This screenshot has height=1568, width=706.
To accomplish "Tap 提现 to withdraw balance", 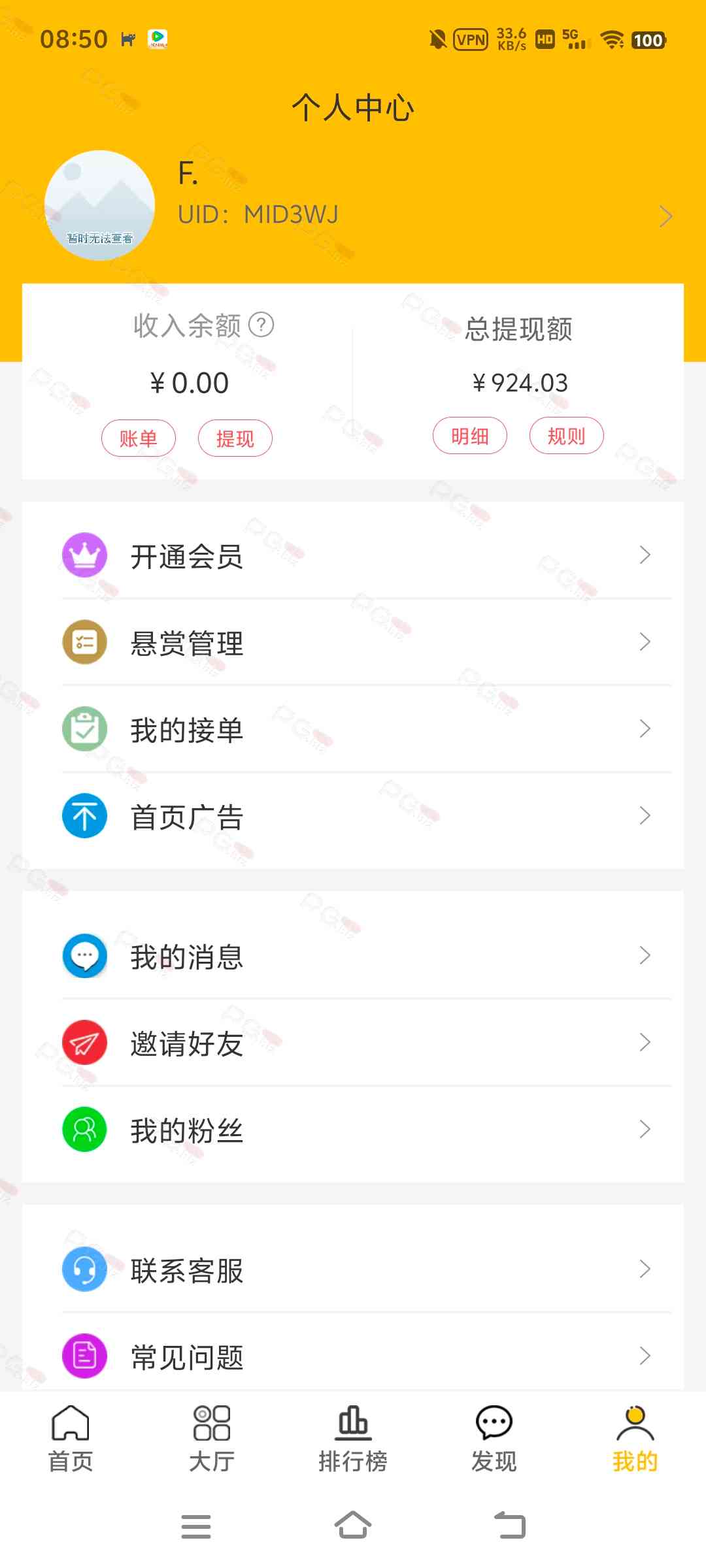I will point(235,438).
